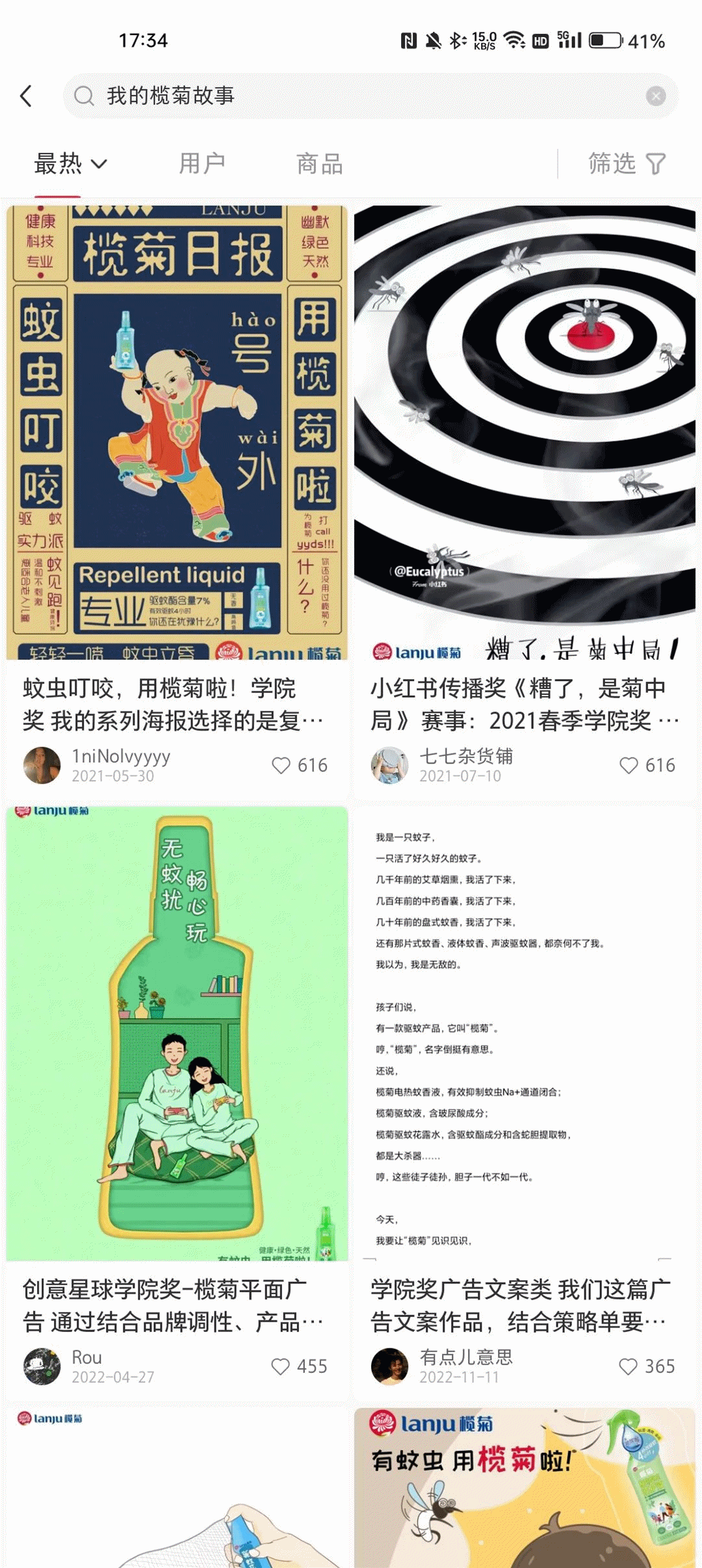Image resolution: width=702 pixels, height=1568 pixels.
Task: Open 有点儿意思 user profile
Action: 390,1366
